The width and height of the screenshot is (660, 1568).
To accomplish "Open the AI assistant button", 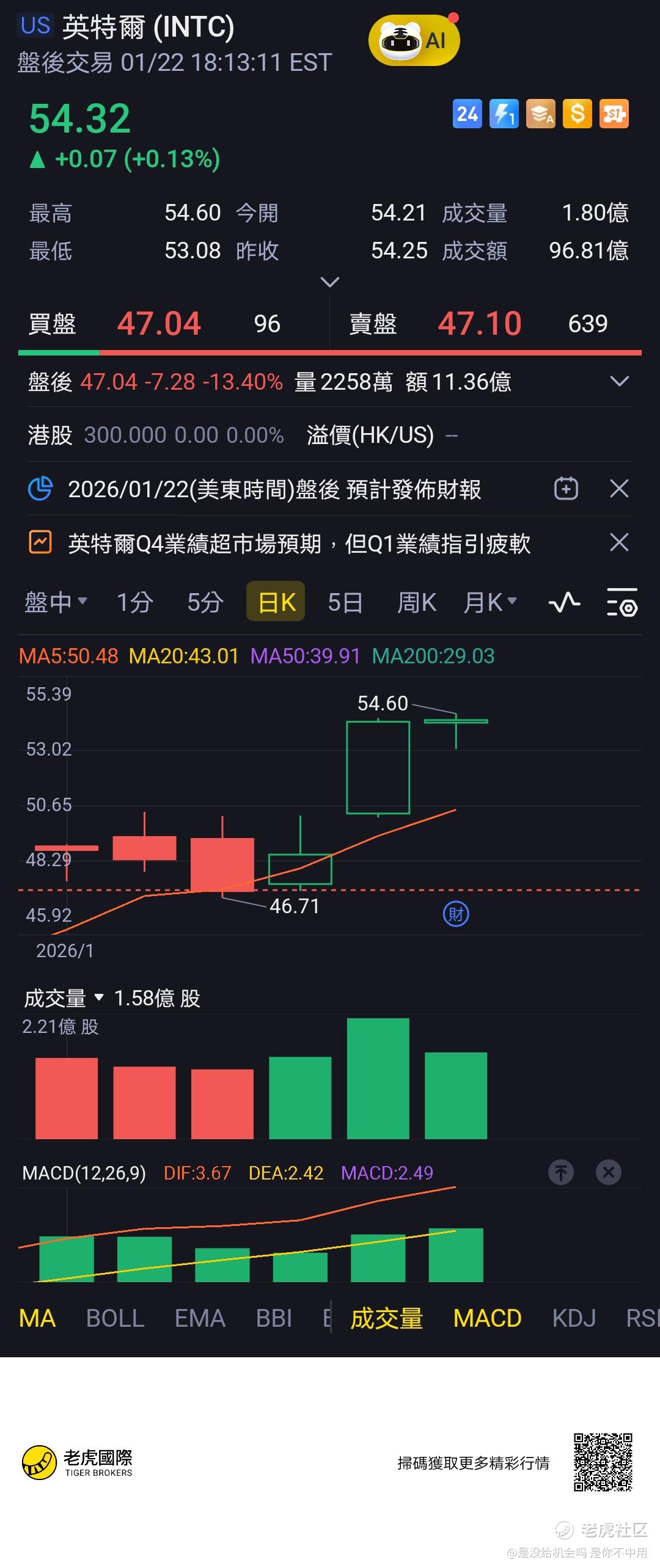I will point(414,41).
